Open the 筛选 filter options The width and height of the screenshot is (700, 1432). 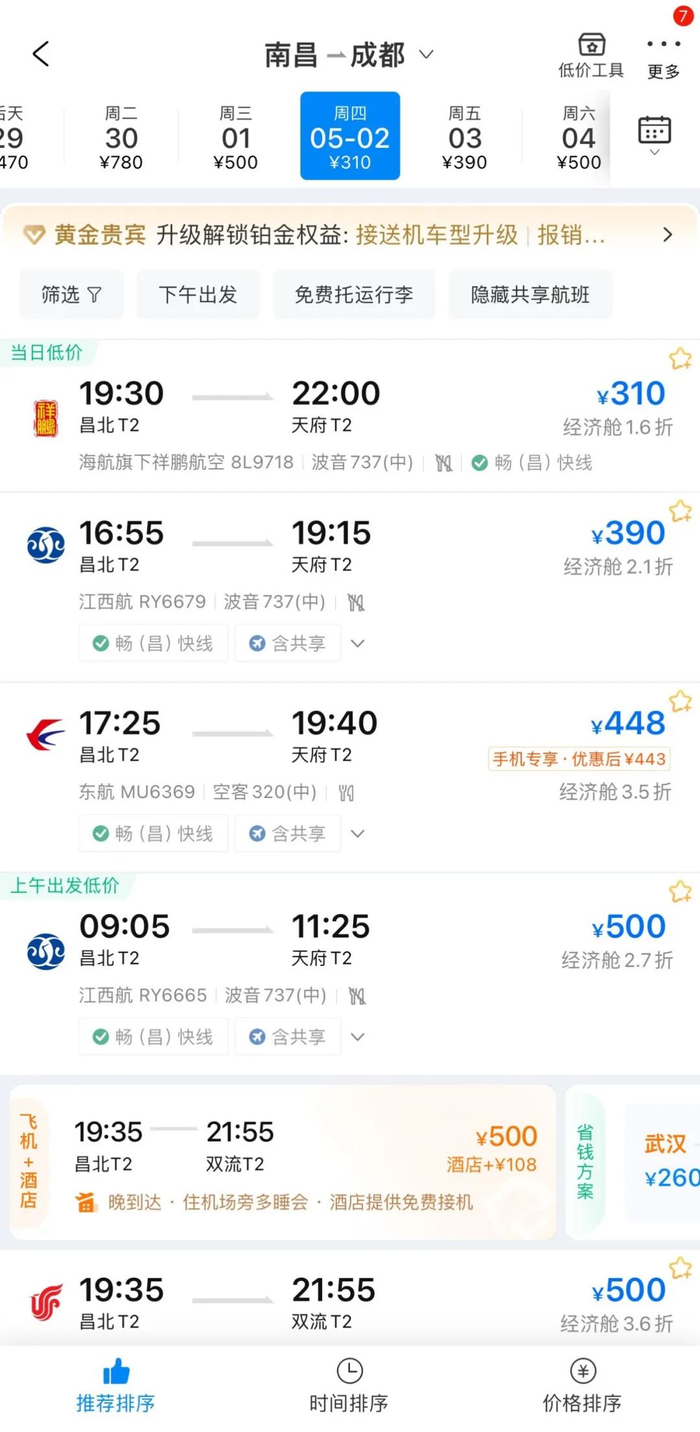click(72, 295)
